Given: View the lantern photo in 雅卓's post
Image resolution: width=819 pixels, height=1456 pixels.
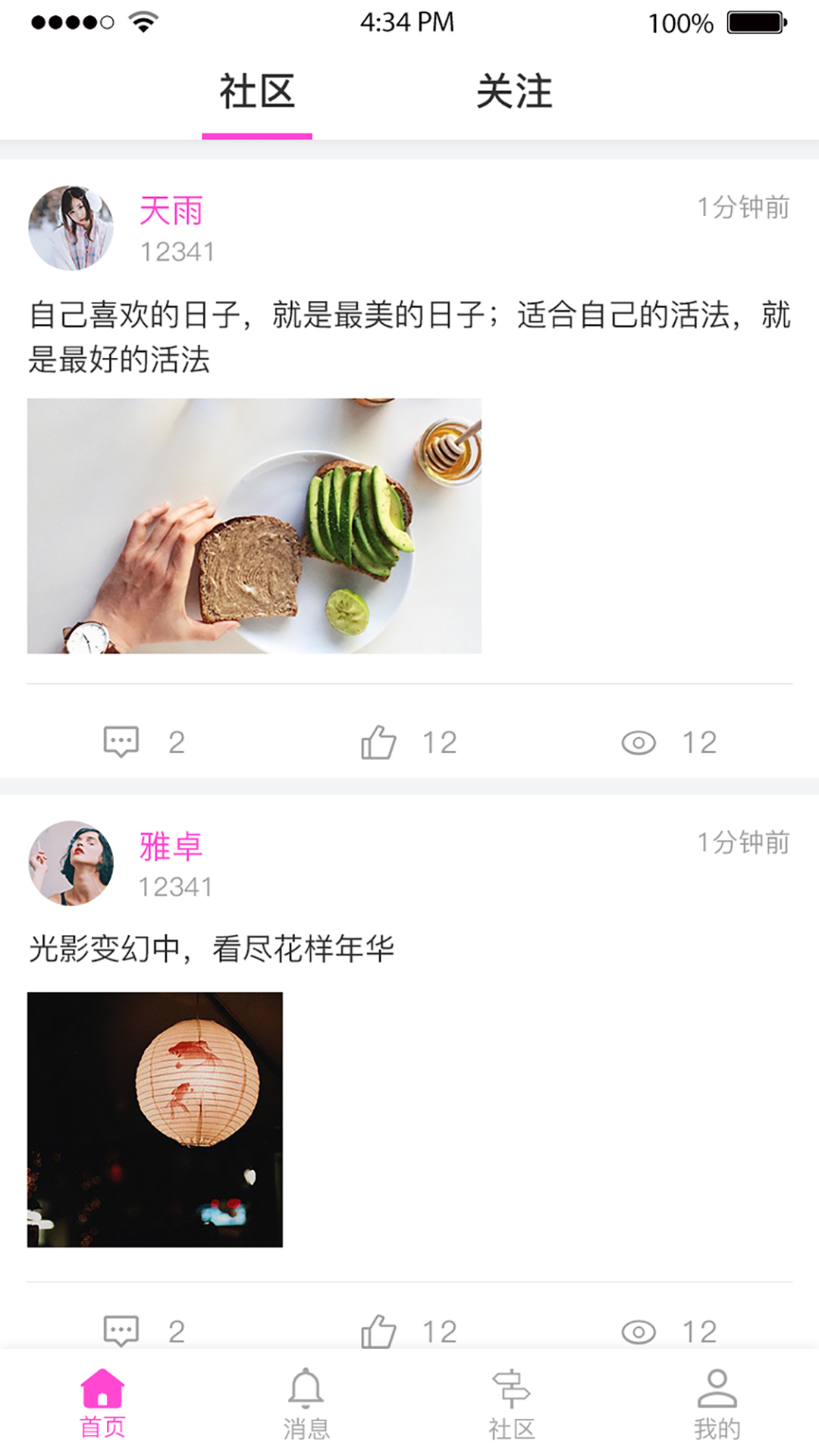Looking at the screenshot, I should point(155,1119).
